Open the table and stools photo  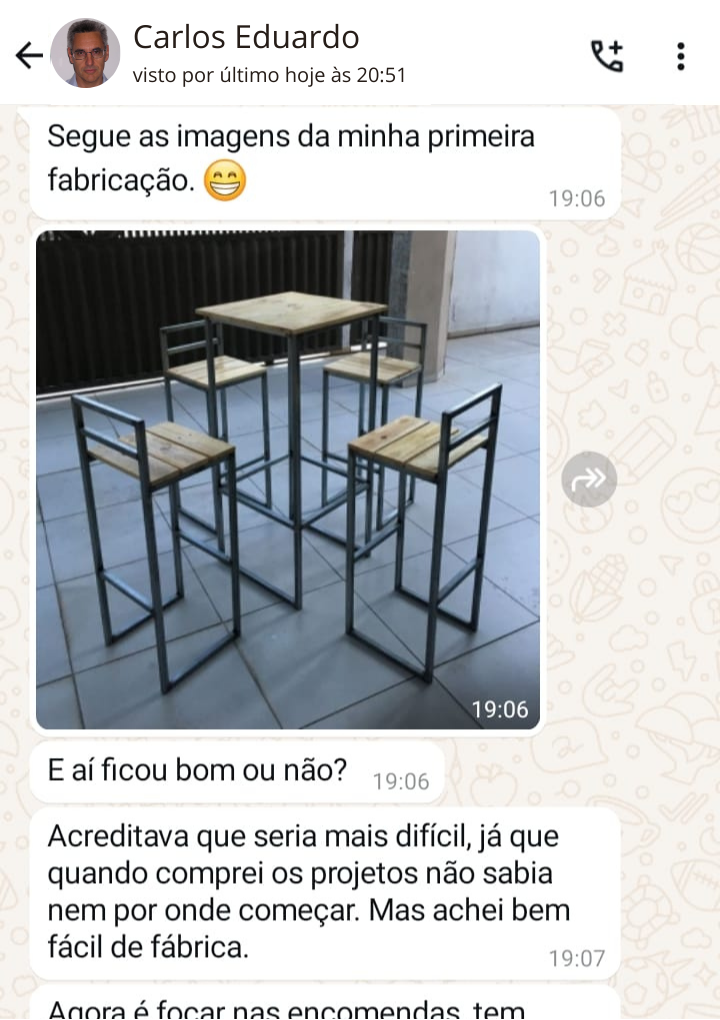[x=288, y=480]
